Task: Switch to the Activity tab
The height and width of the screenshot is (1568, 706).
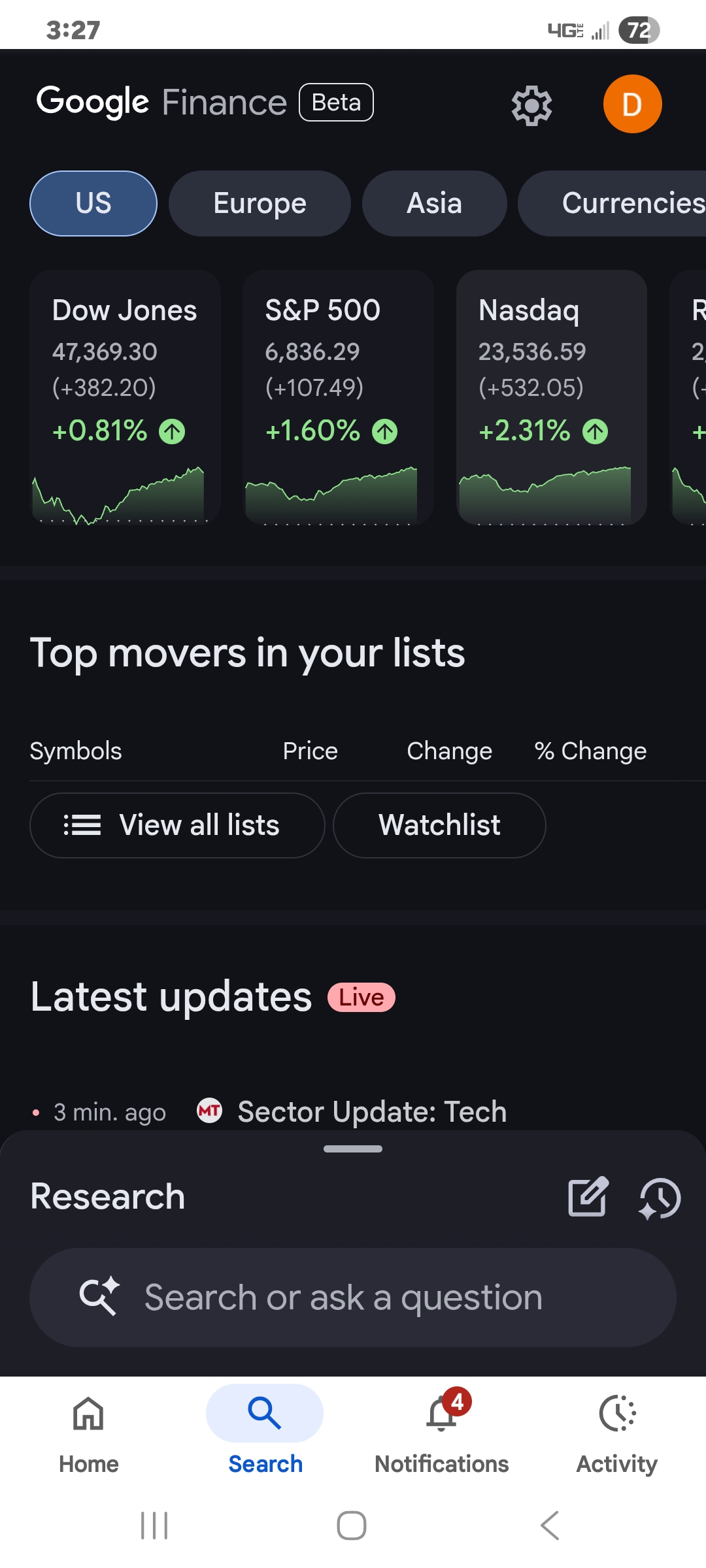Action: pos(616,1431)
